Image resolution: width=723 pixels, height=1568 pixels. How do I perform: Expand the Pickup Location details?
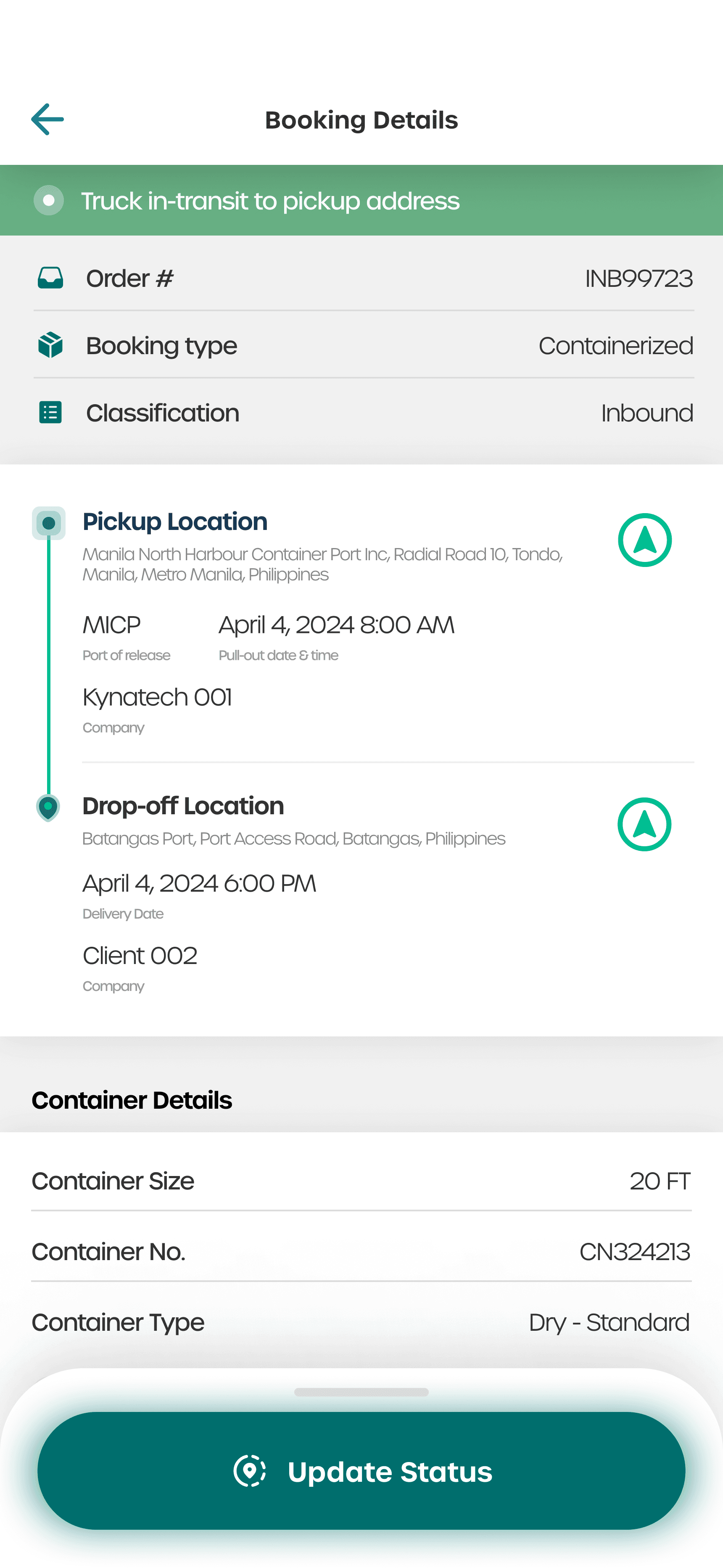coord(174,521)
